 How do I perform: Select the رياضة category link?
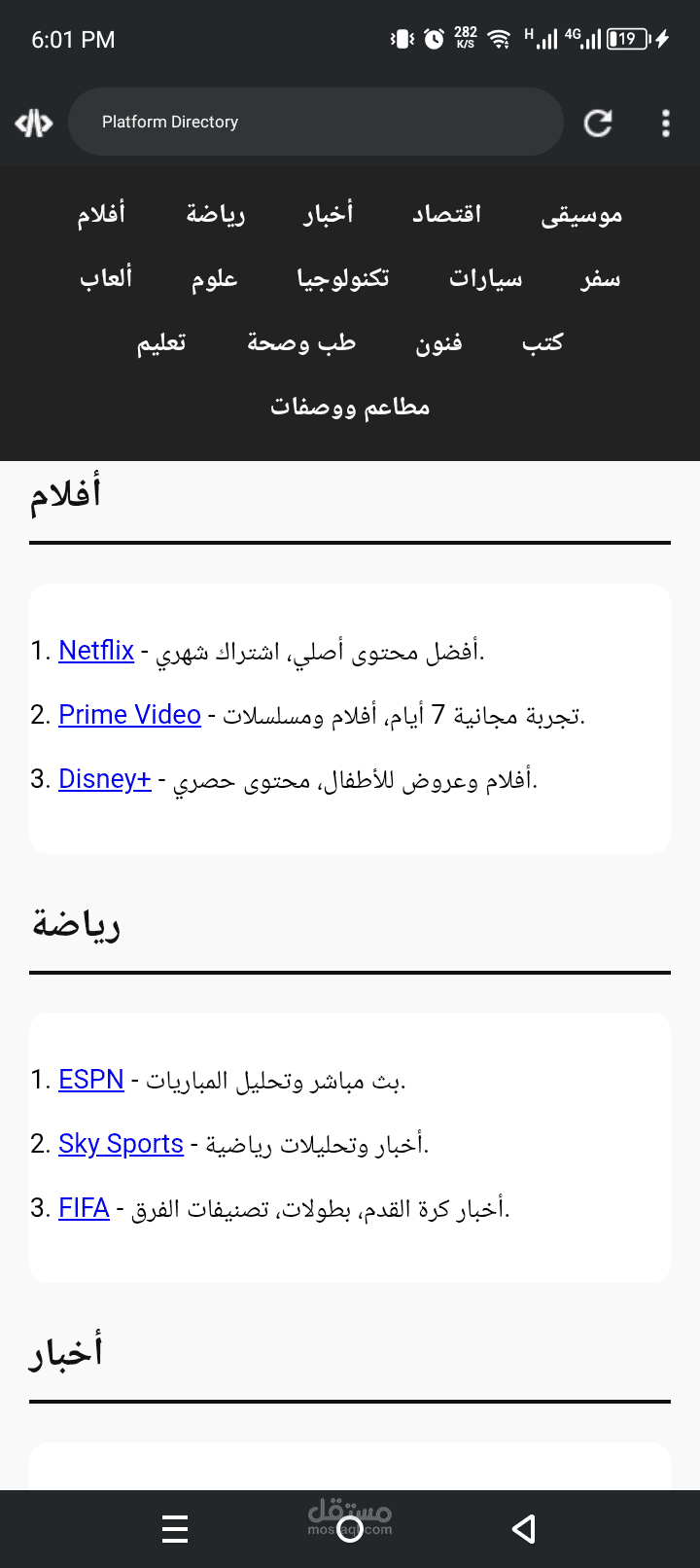click(216, 213)
